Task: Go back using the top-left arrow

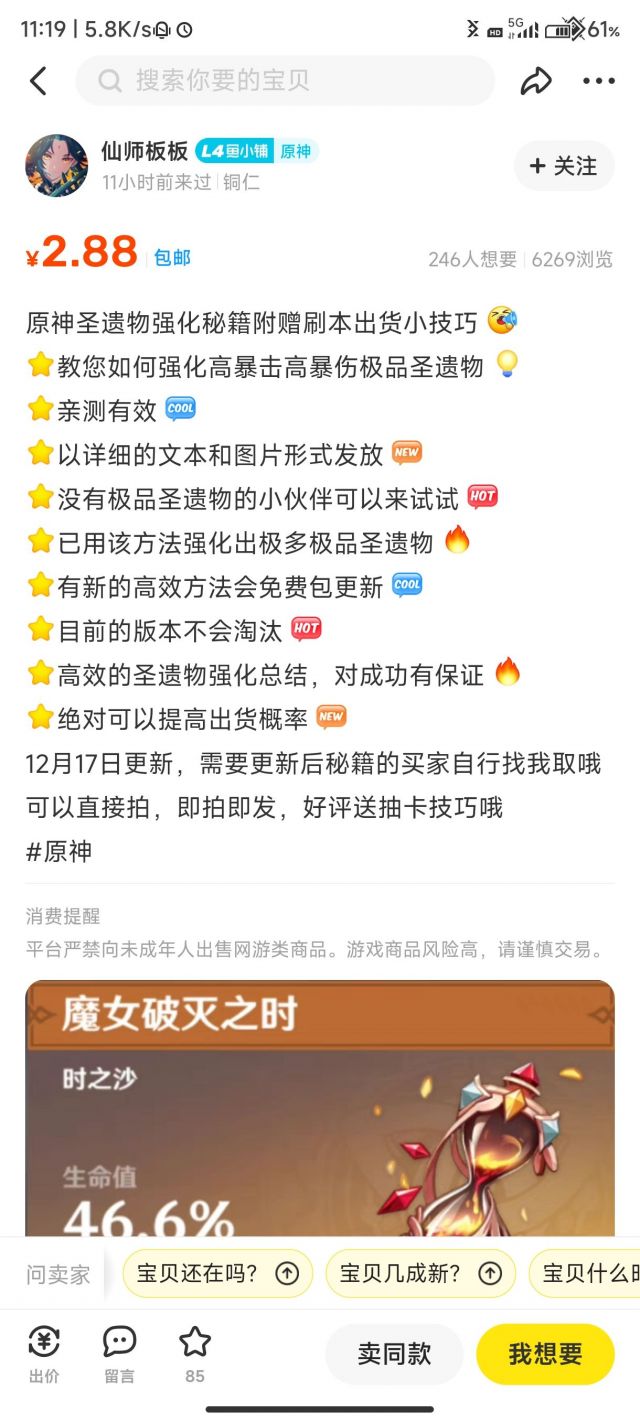Action: point(38,81)
